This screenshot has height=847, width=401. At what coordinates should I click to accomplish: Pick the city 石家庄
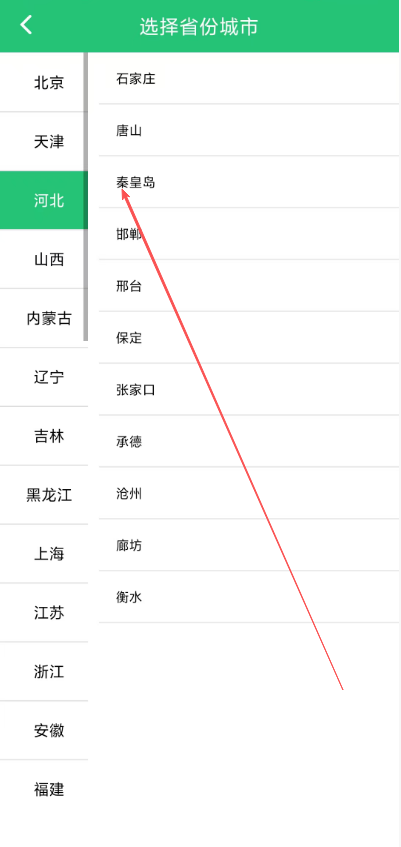click(249, 79)
